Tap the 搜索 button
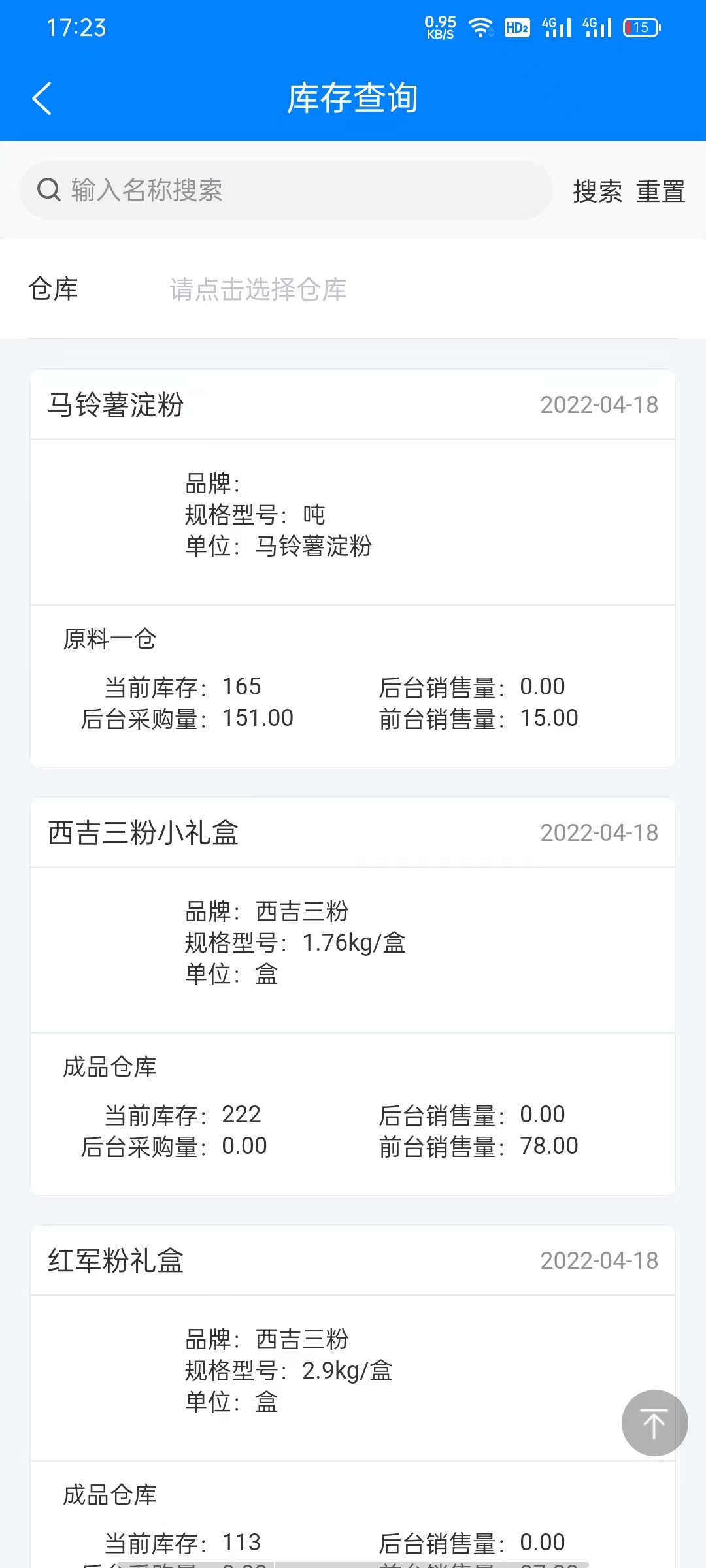 (597, 191)
